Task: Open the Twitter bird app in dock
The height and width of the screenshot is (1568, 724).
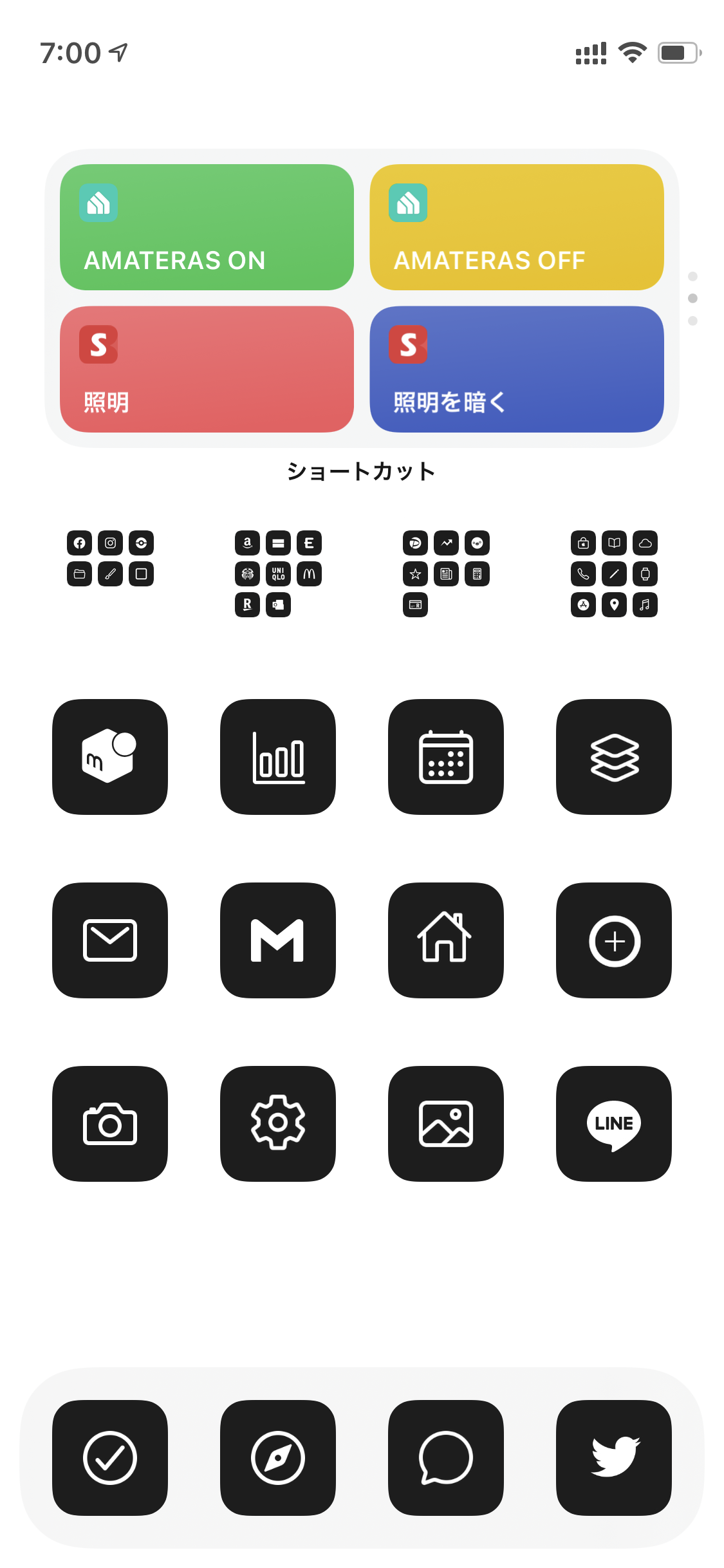Action: (614, 1458)
